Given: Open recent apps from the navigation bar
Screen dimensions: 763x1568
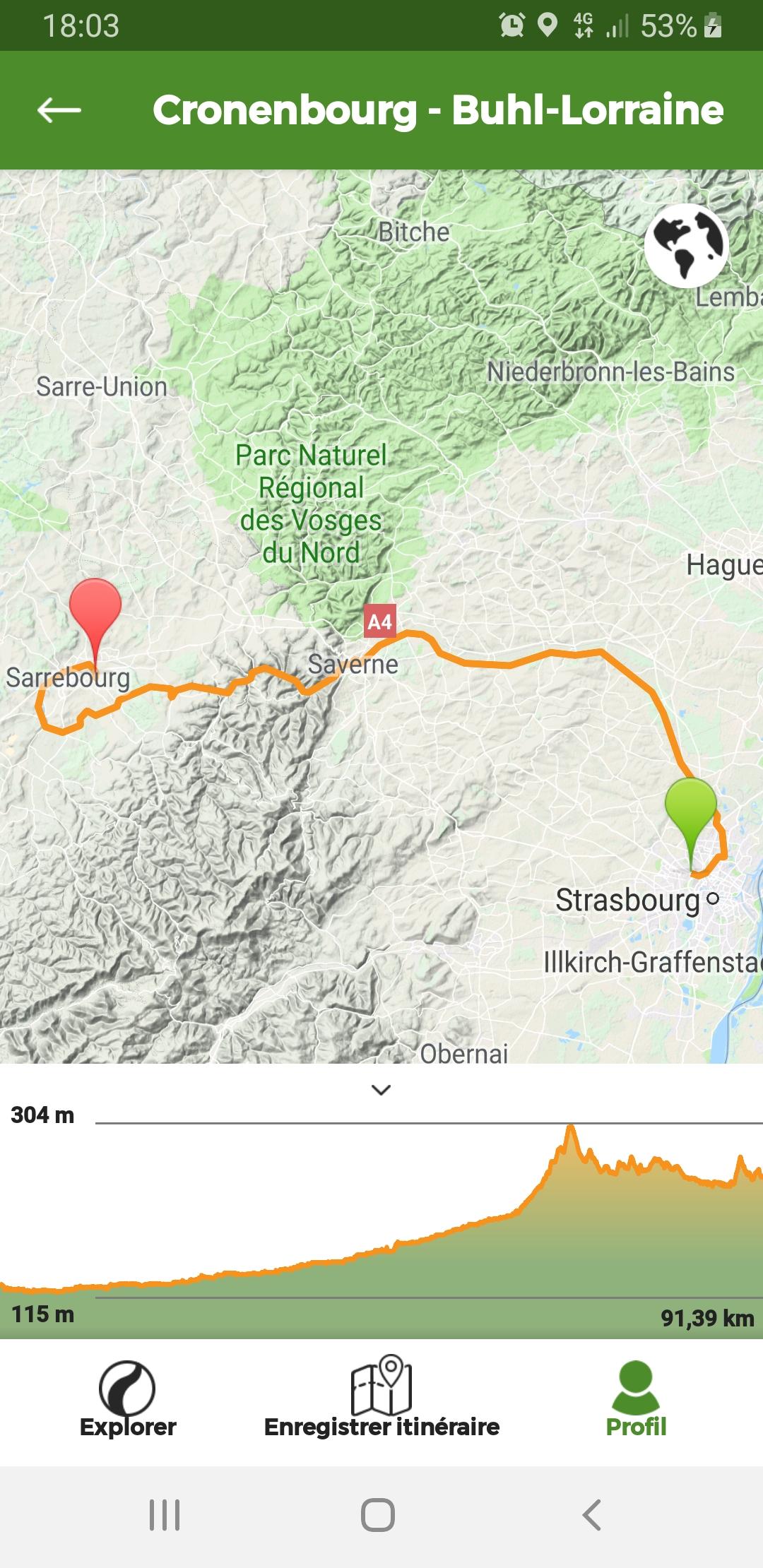Looking at the screenshot, I should click(165, 1514).
